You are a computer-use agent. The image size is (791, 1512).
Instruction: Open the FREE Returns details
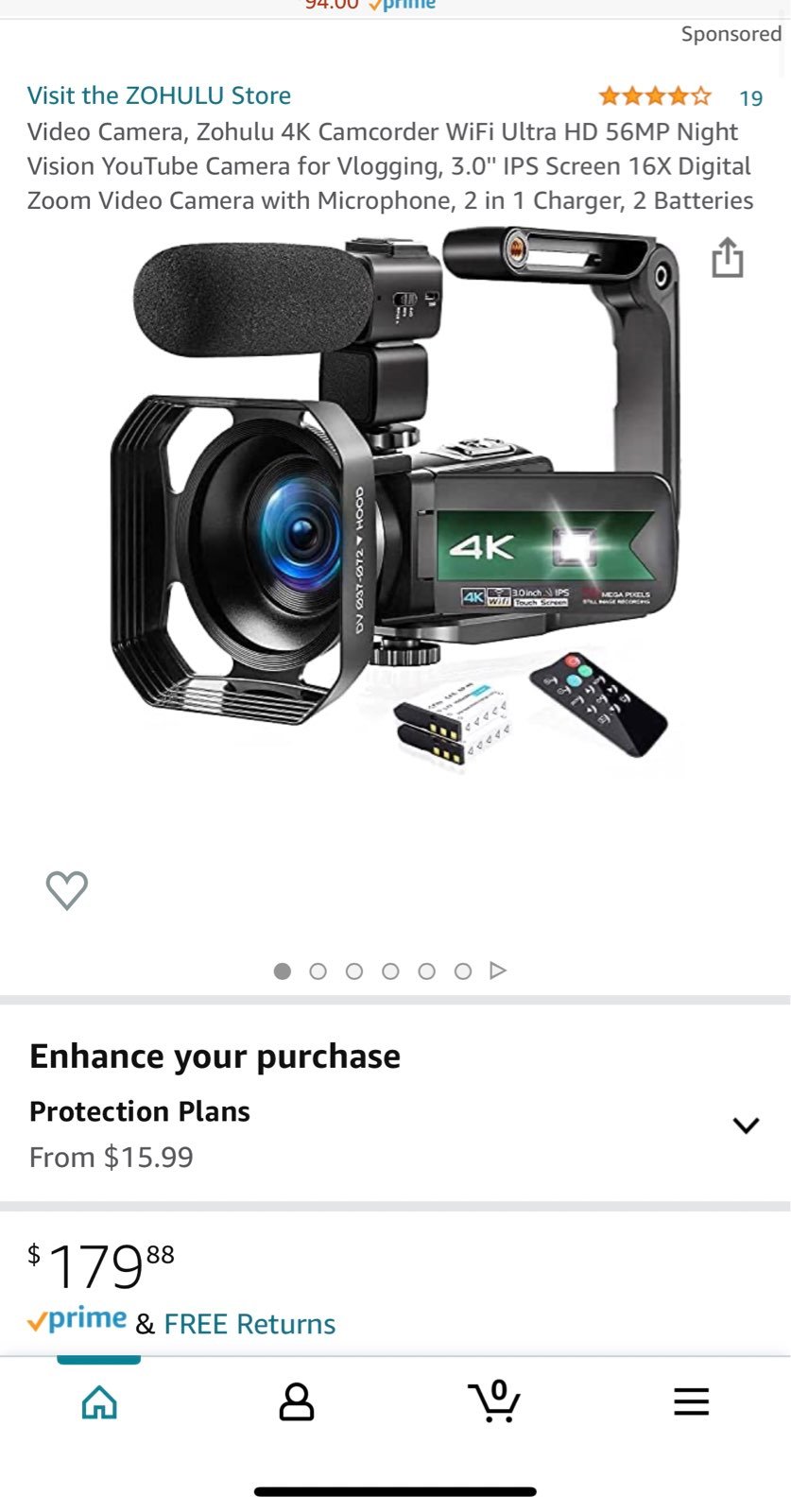(x=249, y=1324)
